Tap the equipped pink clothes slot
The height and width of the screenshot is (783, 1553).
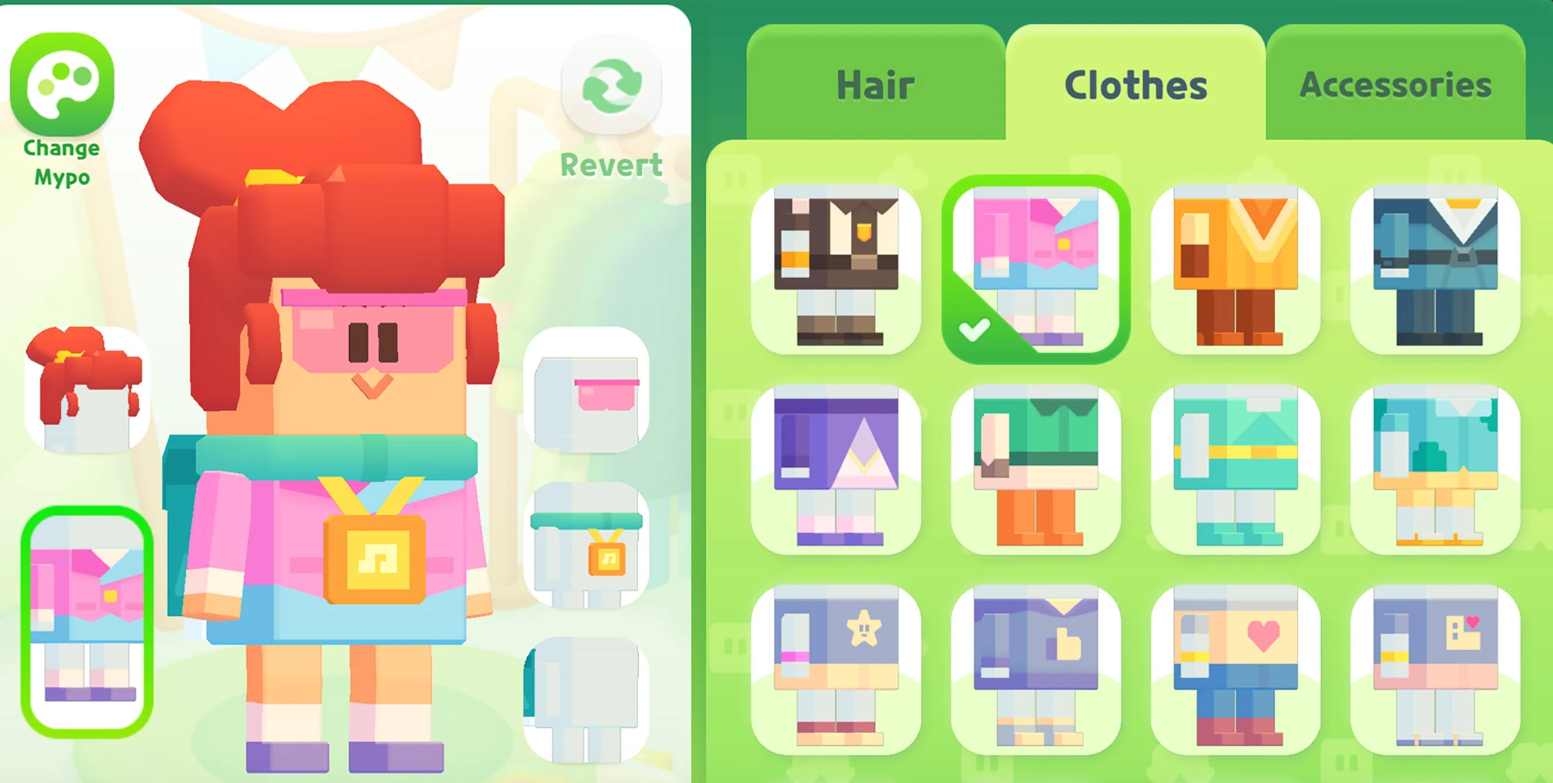click(87, 620)
